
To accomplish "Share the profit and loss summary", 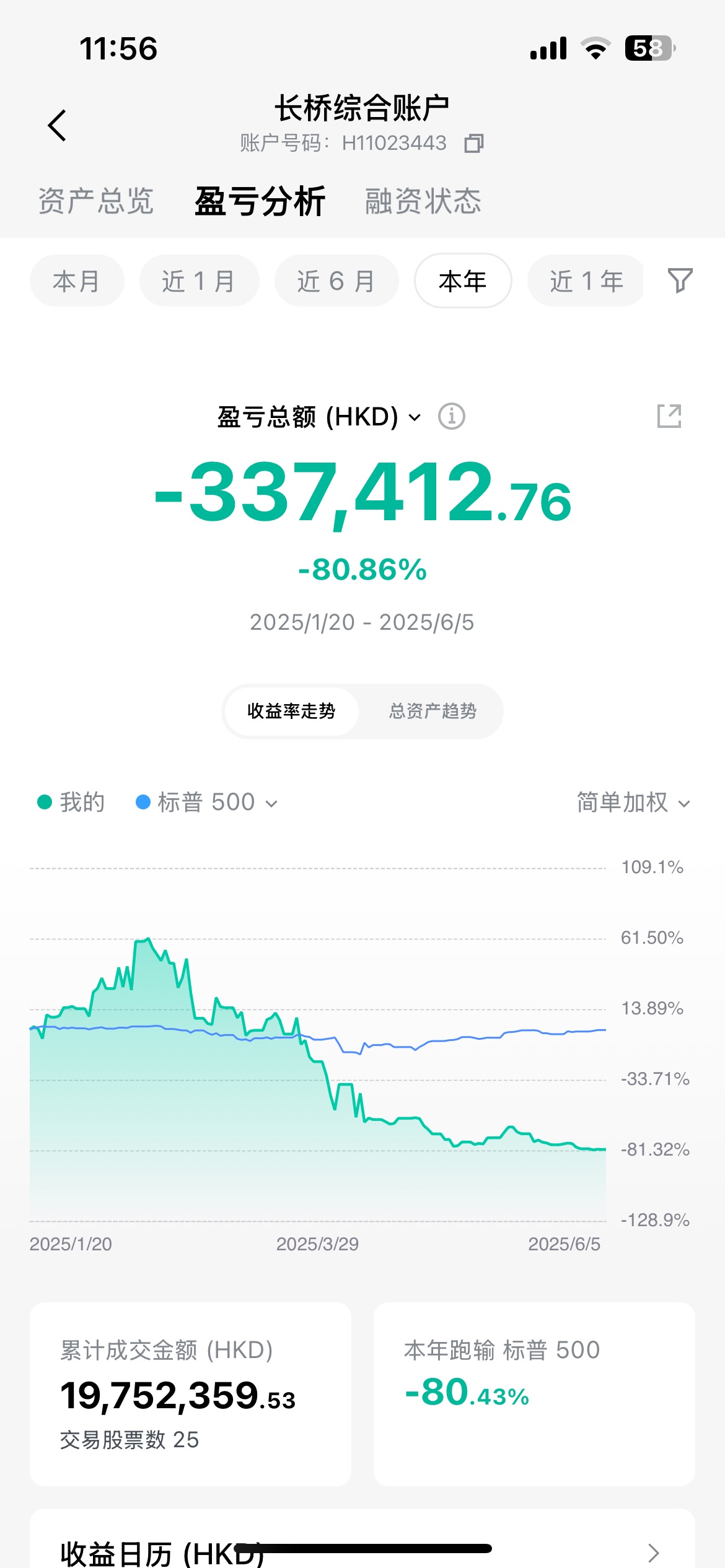I will (x=669, y=416).
